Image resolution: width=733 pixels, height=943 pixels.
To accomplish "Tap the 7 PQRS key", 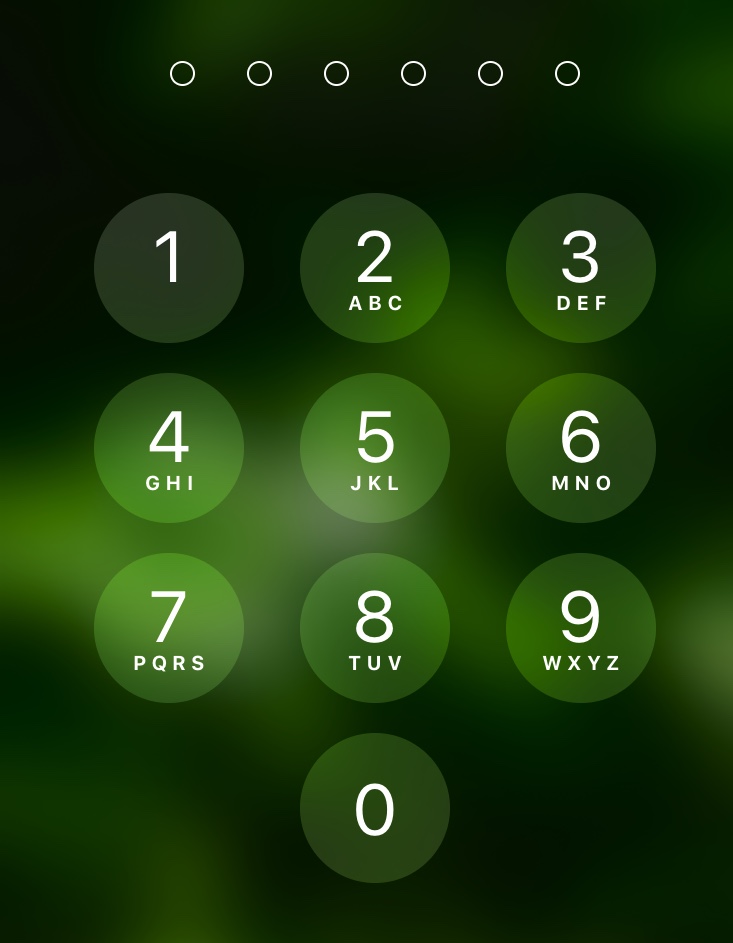I will tap(169, 628).
